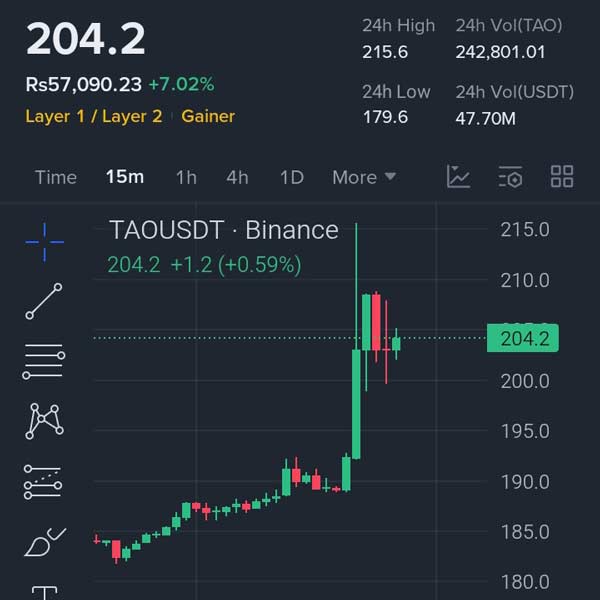Select the crosshair cursor tool
The image size is (600, 600).
[44, 241]
